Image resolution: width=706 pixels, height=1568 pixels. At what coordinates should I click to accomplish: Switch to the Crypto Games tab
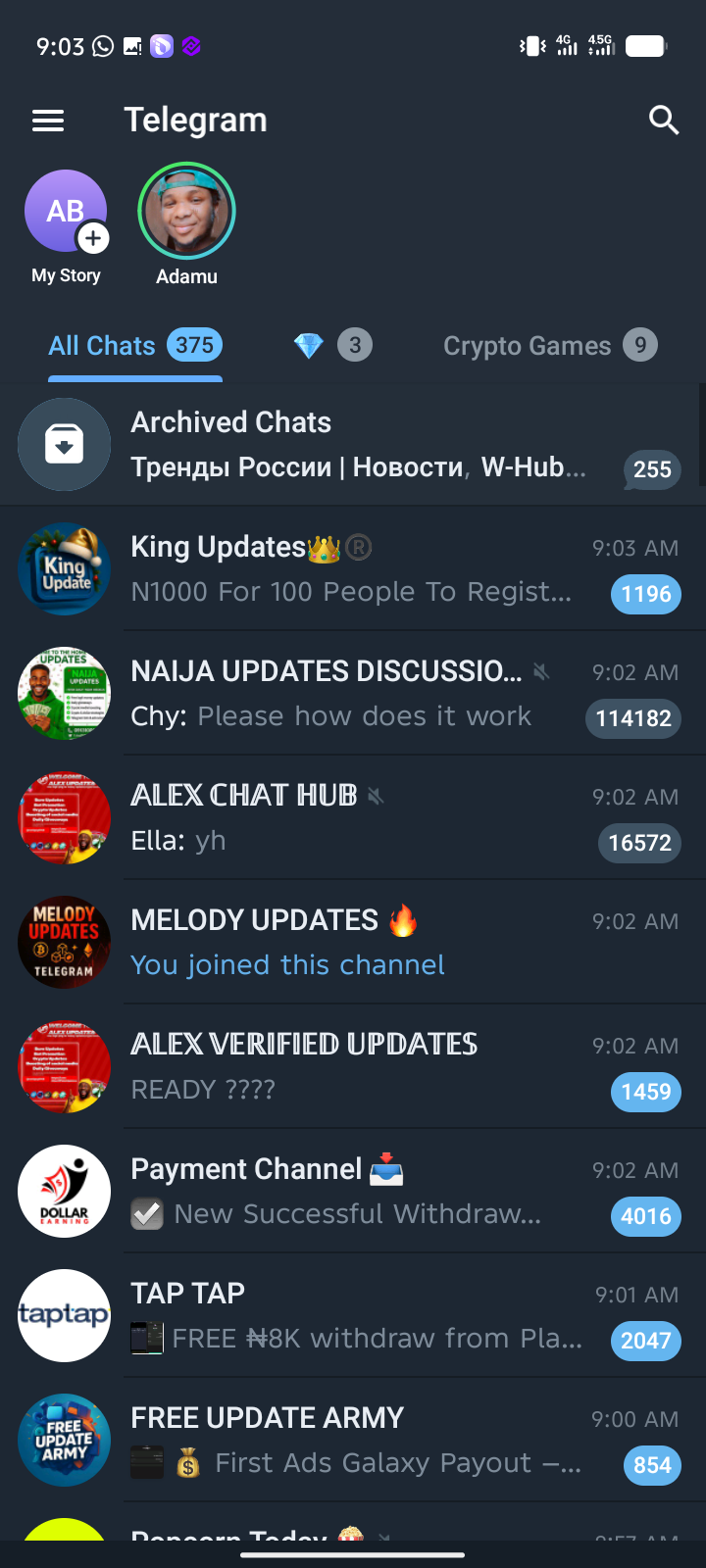pos(549,346)
